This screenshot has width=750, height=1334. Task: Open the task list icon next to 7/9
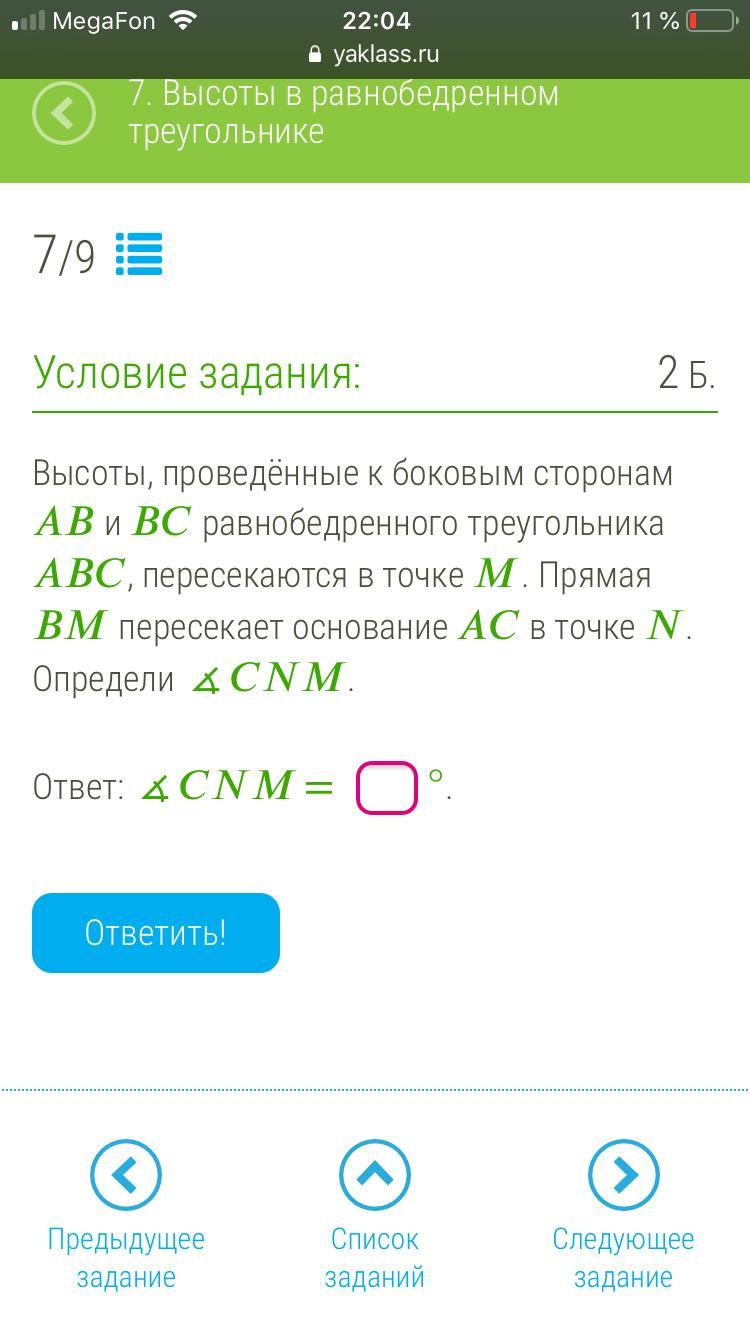[x=139, y=254]
